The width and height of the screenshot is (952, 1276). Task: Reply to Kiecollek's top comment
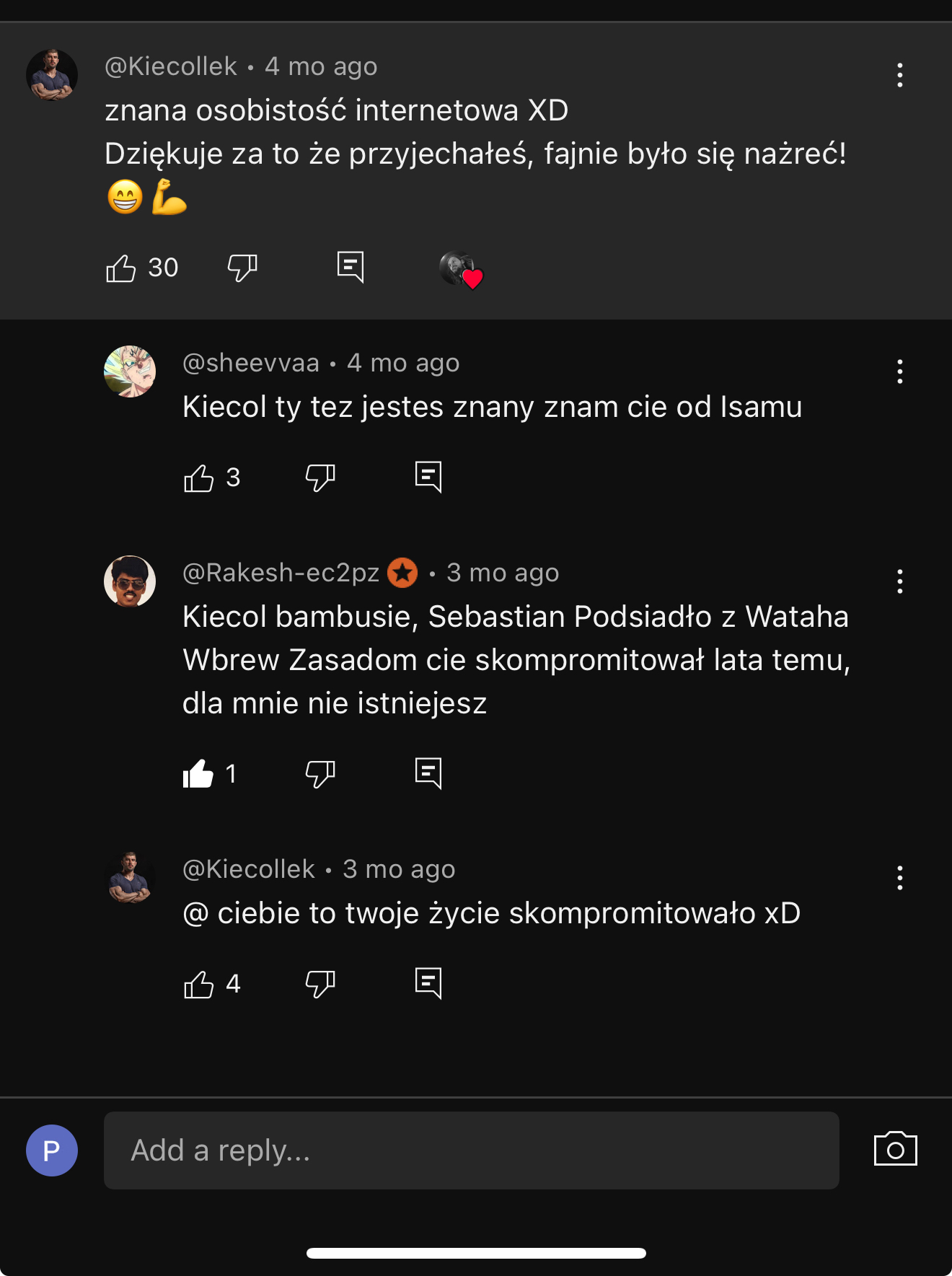351,268
